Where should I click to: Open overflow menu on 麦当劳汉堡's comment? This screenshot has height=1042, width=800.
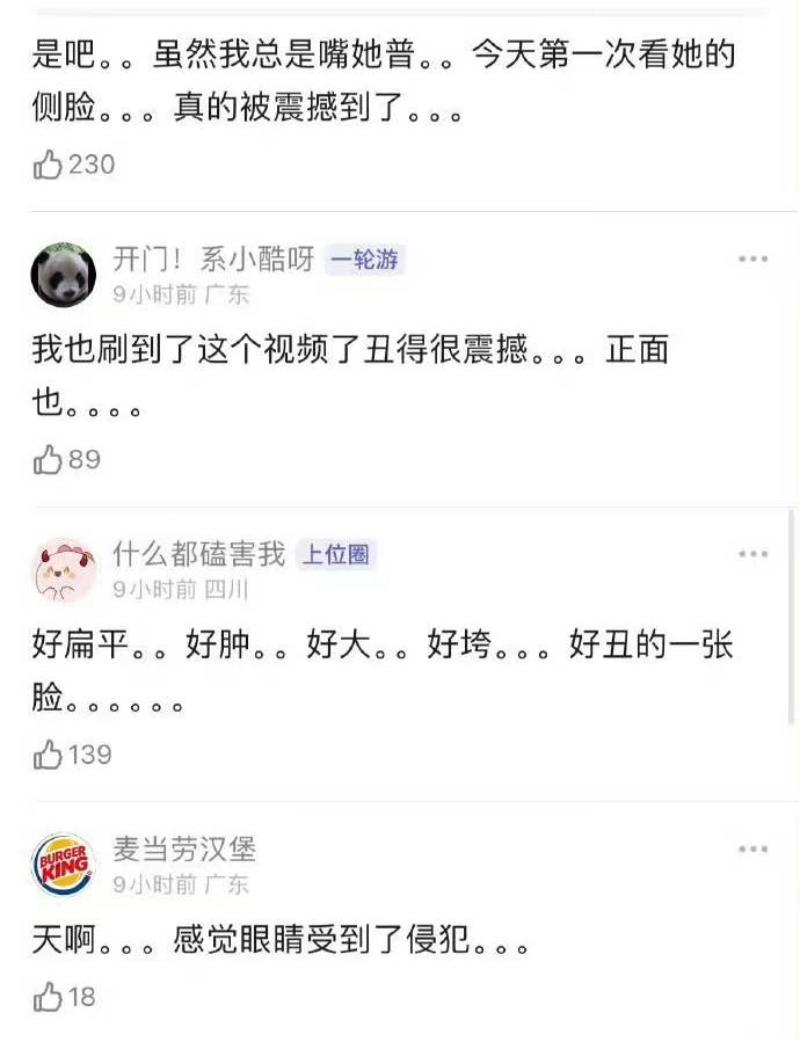(x=753, y=849)
